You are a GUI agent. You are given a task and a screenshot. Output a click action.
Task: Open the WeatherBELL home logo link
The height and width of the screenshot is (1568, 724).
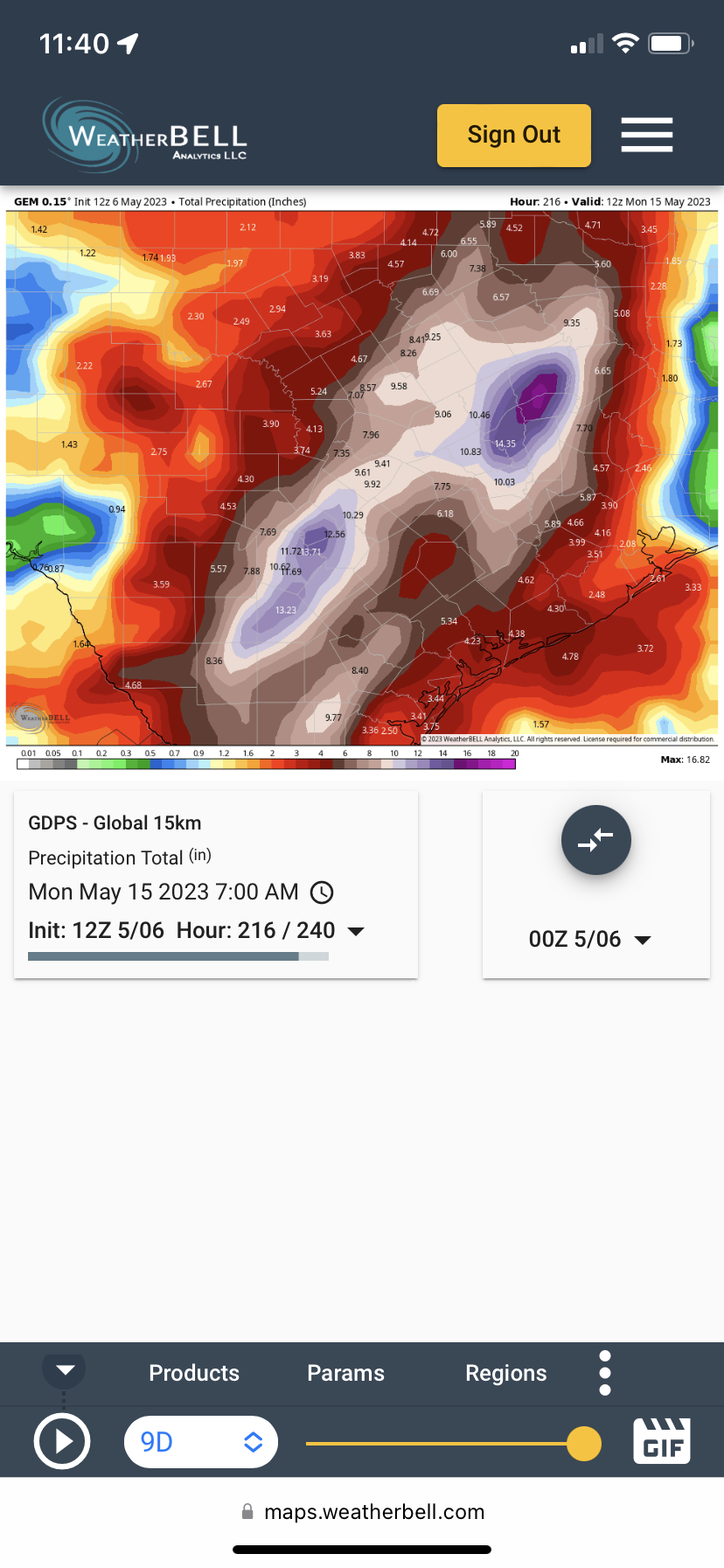tap(147, 135)
